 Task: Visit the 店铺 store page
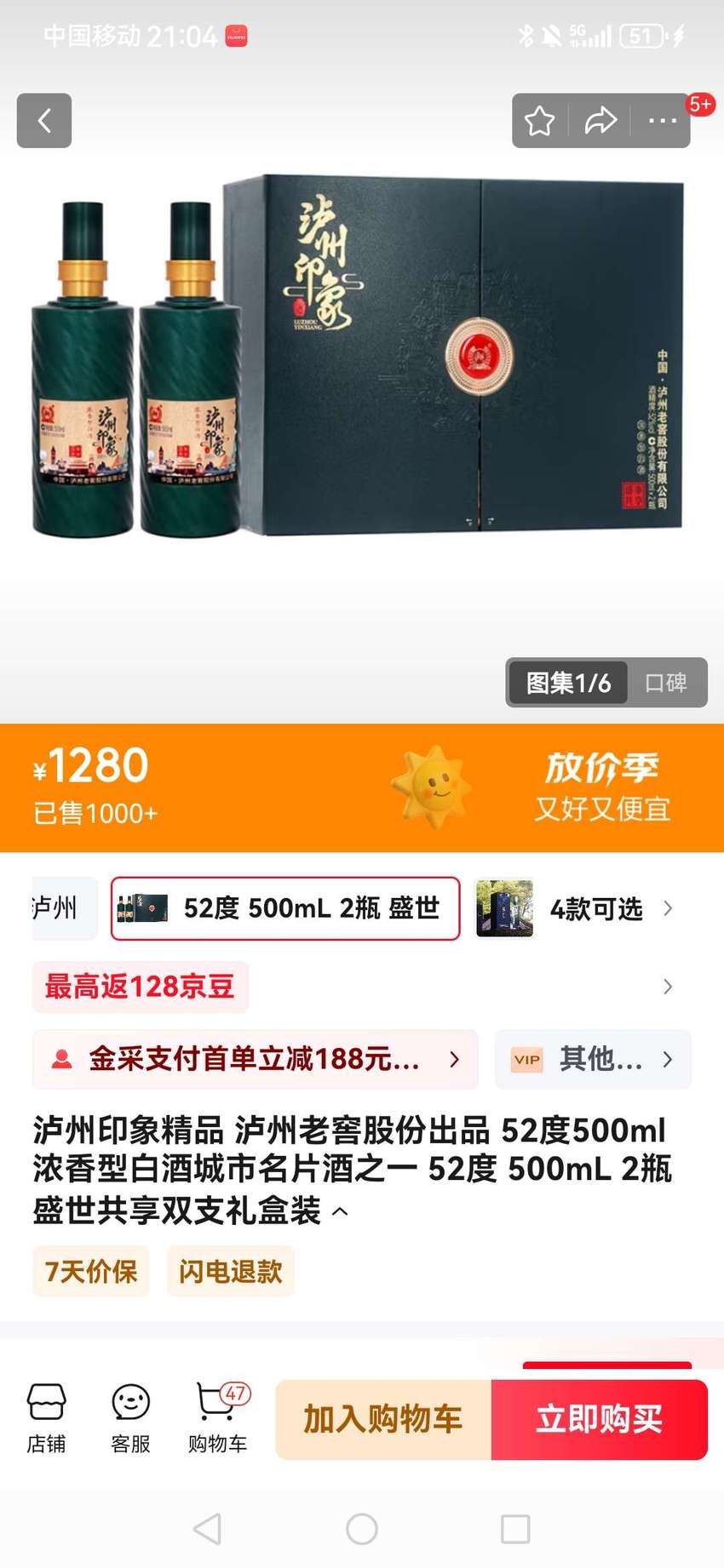click(47, 1418)
